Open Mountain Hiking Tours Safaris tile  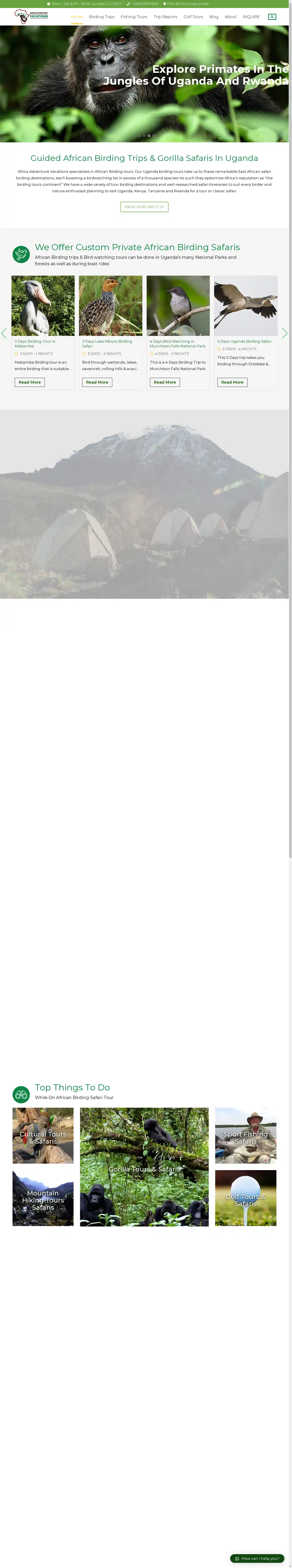pos(43,1198)
